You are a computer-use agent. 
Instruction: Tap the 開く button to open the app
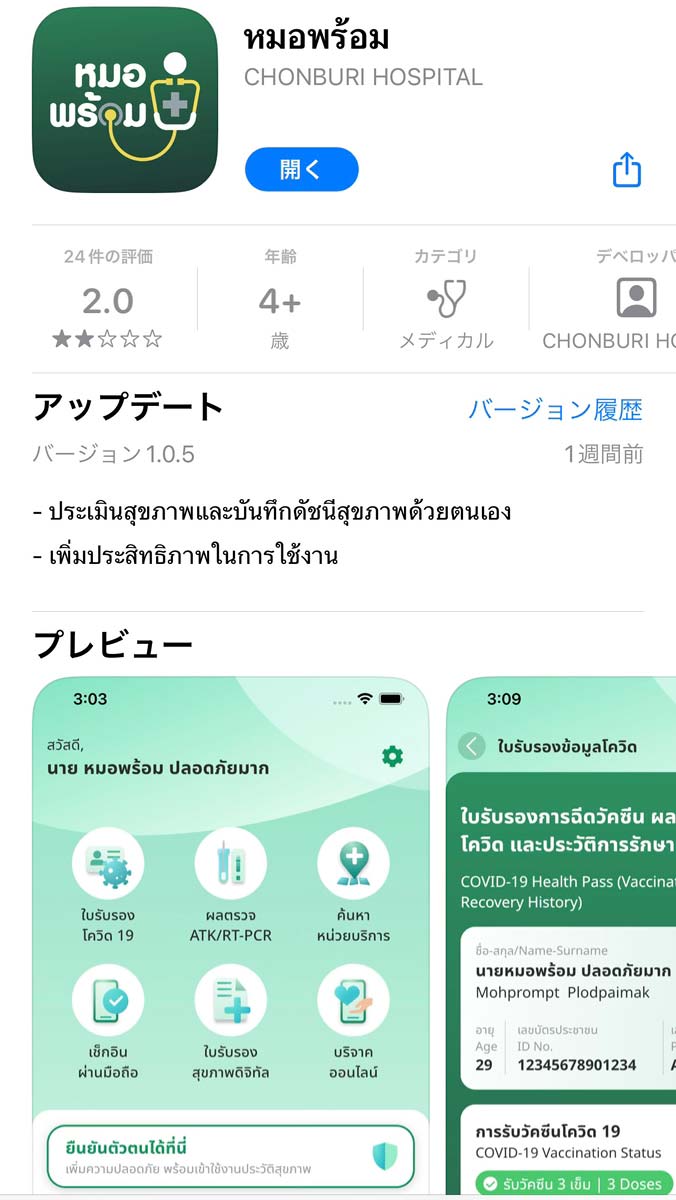tap(301, 169)
